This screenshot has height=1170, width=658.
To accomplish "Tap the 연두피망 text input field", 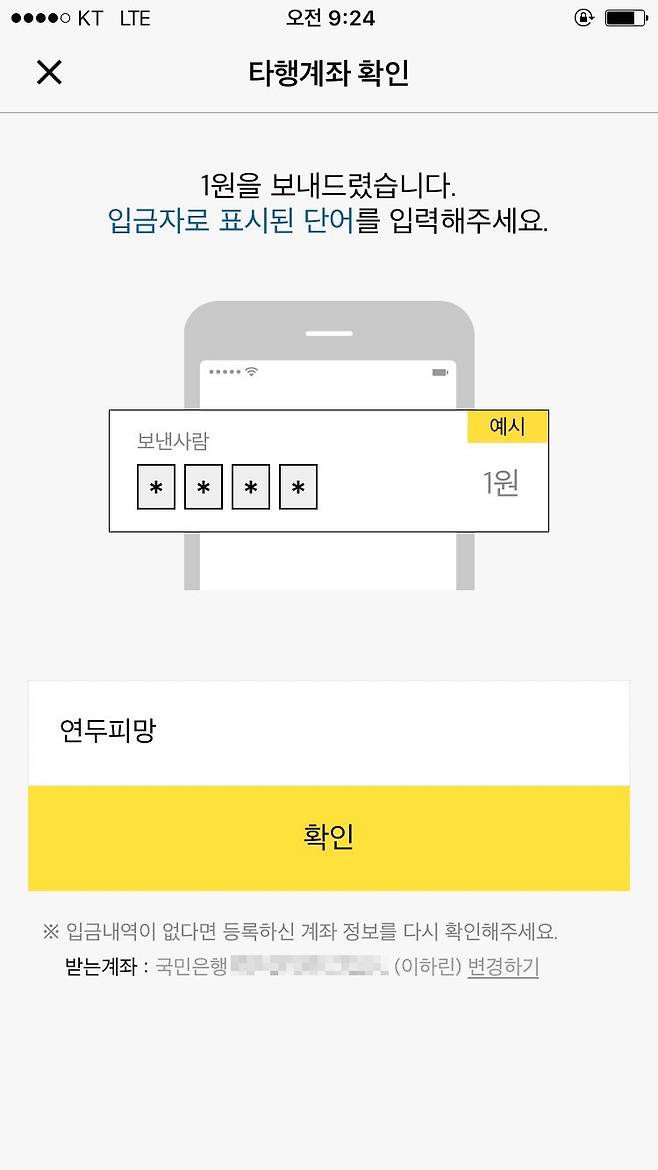I will point(328,732).
